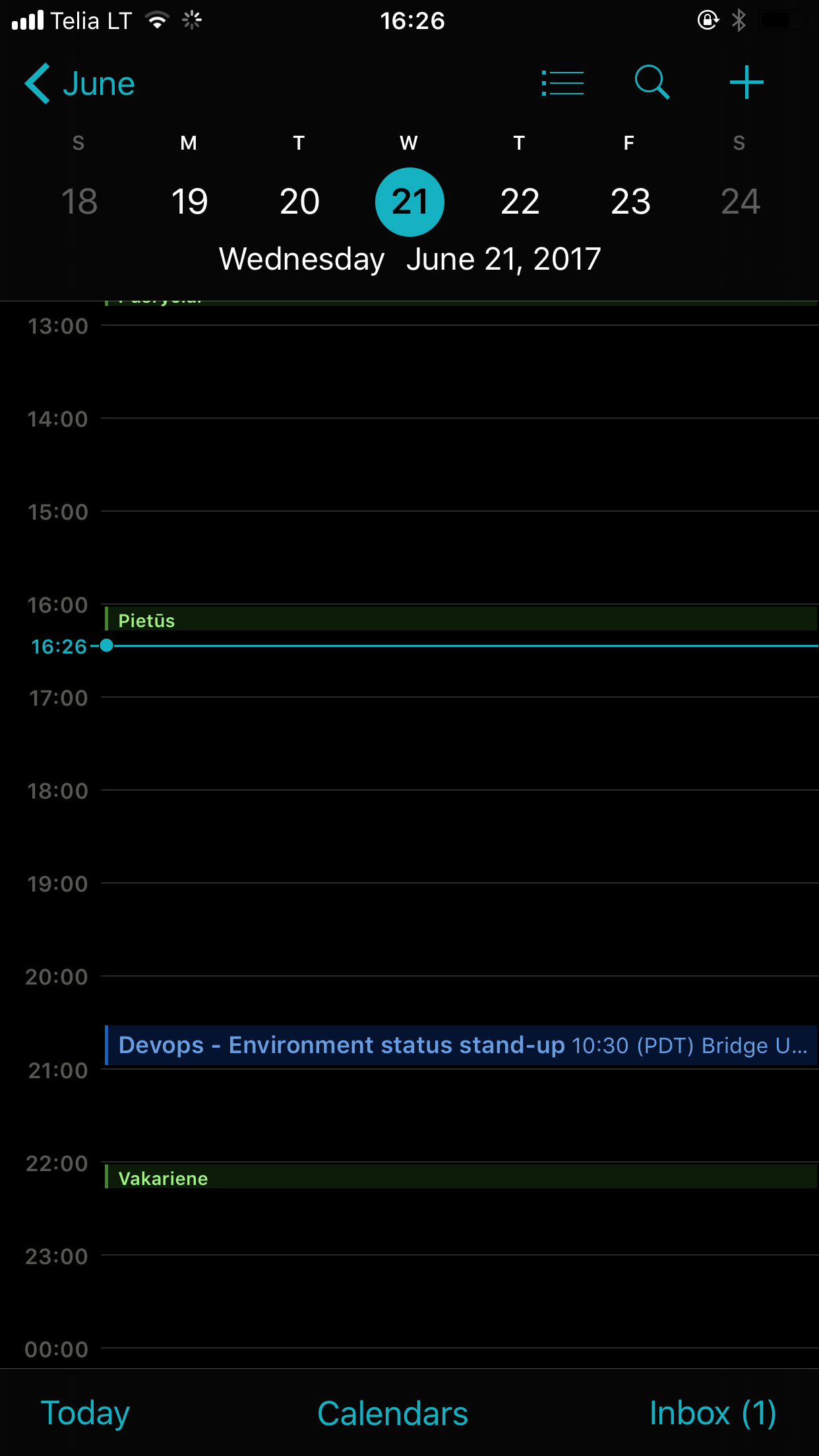Image resolution: width=819 pixels, height=1456 pixels.
Task: Select Friday 23 in week strip
Action: coord(630,201)
